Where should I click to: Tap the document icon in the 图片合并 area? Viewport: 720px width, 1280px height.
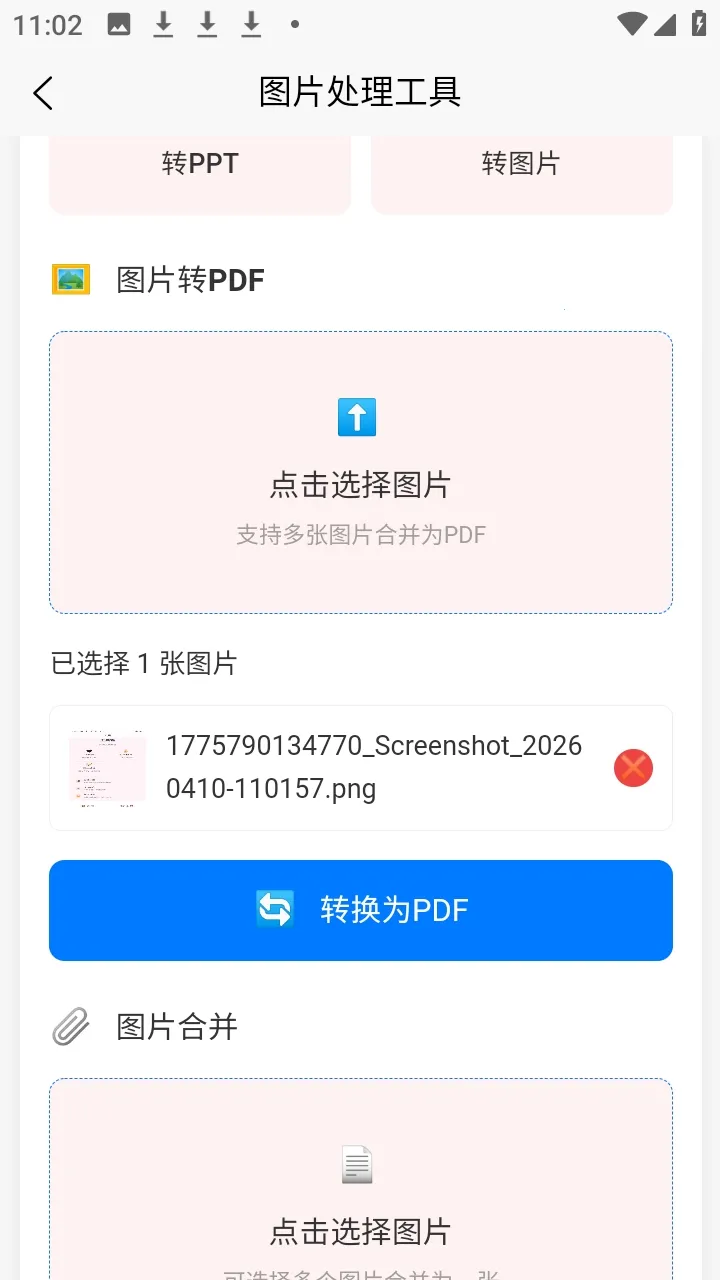tap(356, 1163)
